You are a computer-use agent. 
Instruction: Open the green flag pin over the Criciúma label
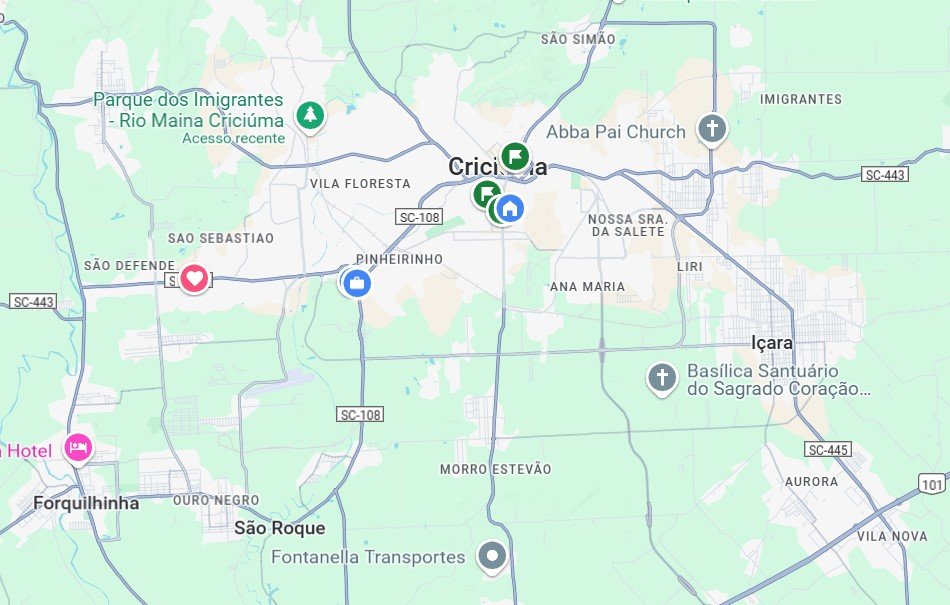(x=515, y=156)
